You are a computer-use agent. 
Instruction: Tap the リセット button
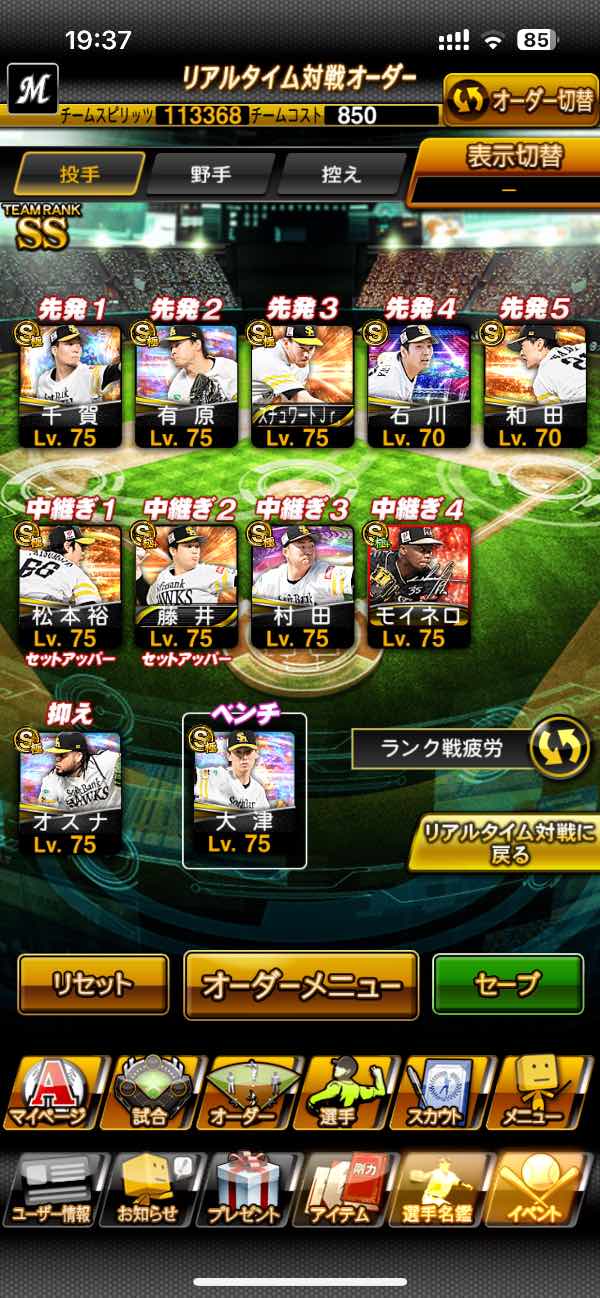click(x=93, y=985)
